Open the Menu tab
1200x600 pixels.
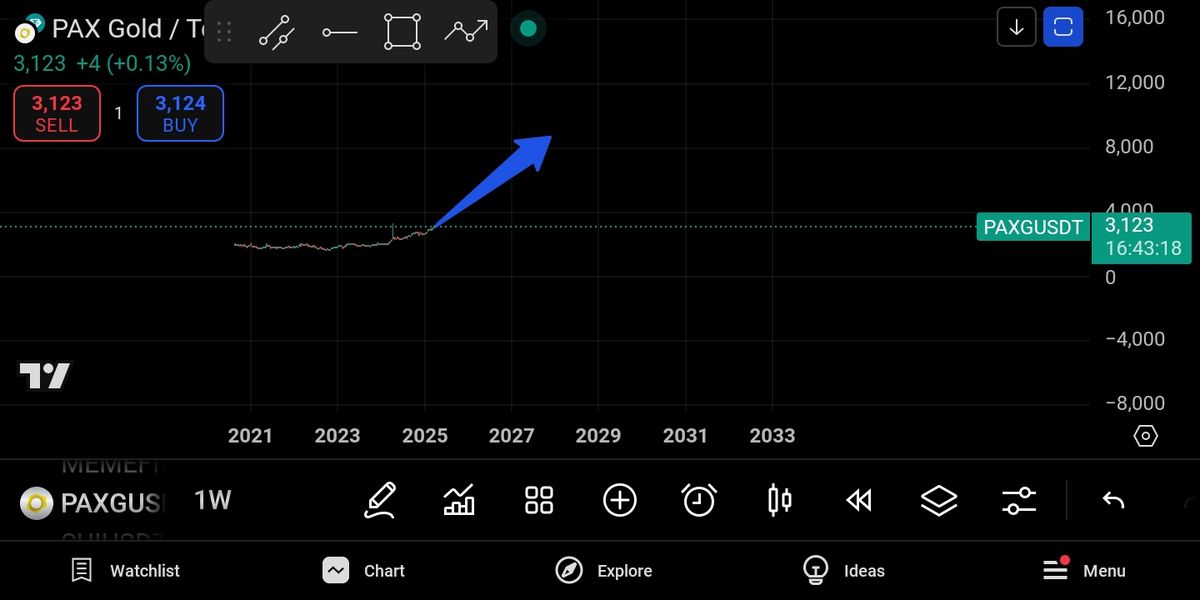[1084, 571]
